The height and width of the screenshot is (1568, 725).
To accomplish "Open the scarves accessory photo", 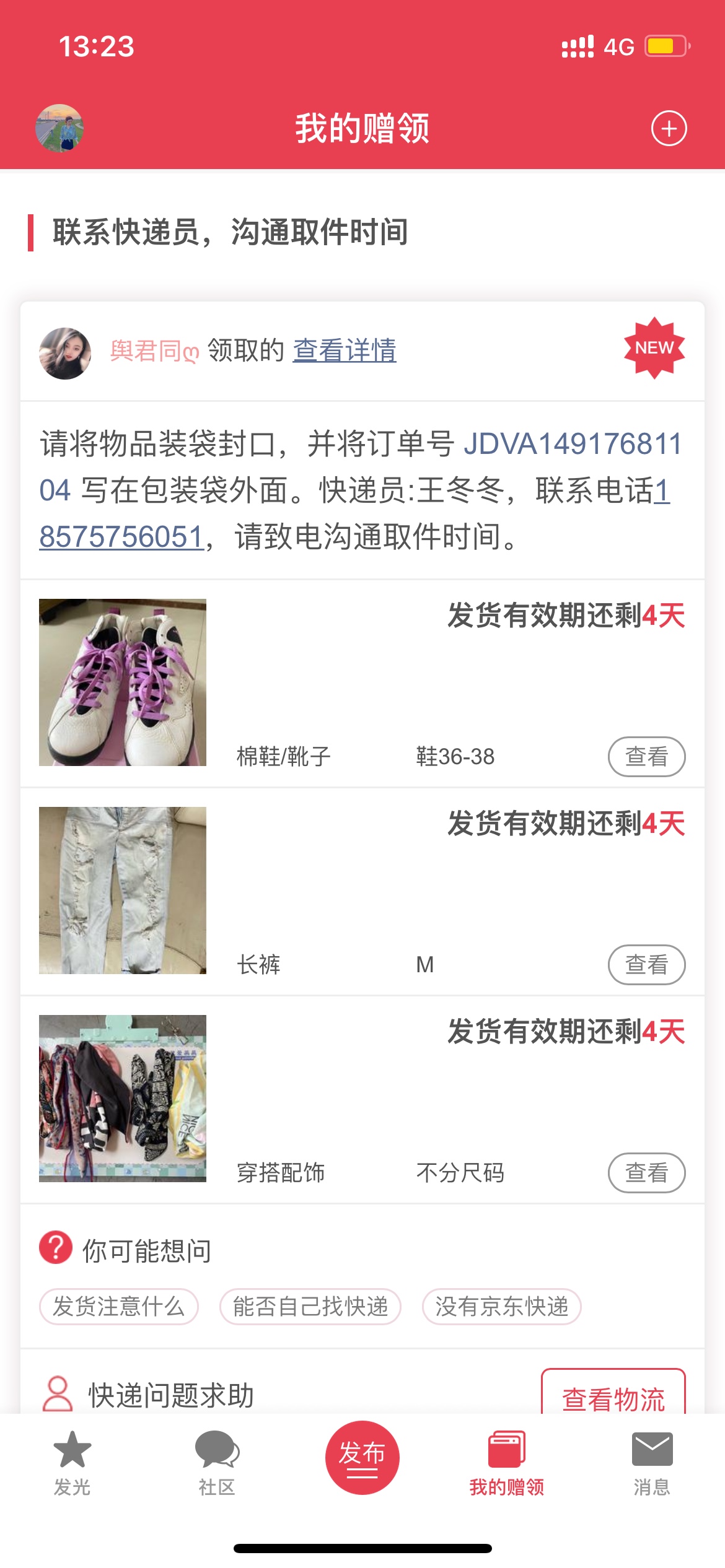I will coord(123,1099).
